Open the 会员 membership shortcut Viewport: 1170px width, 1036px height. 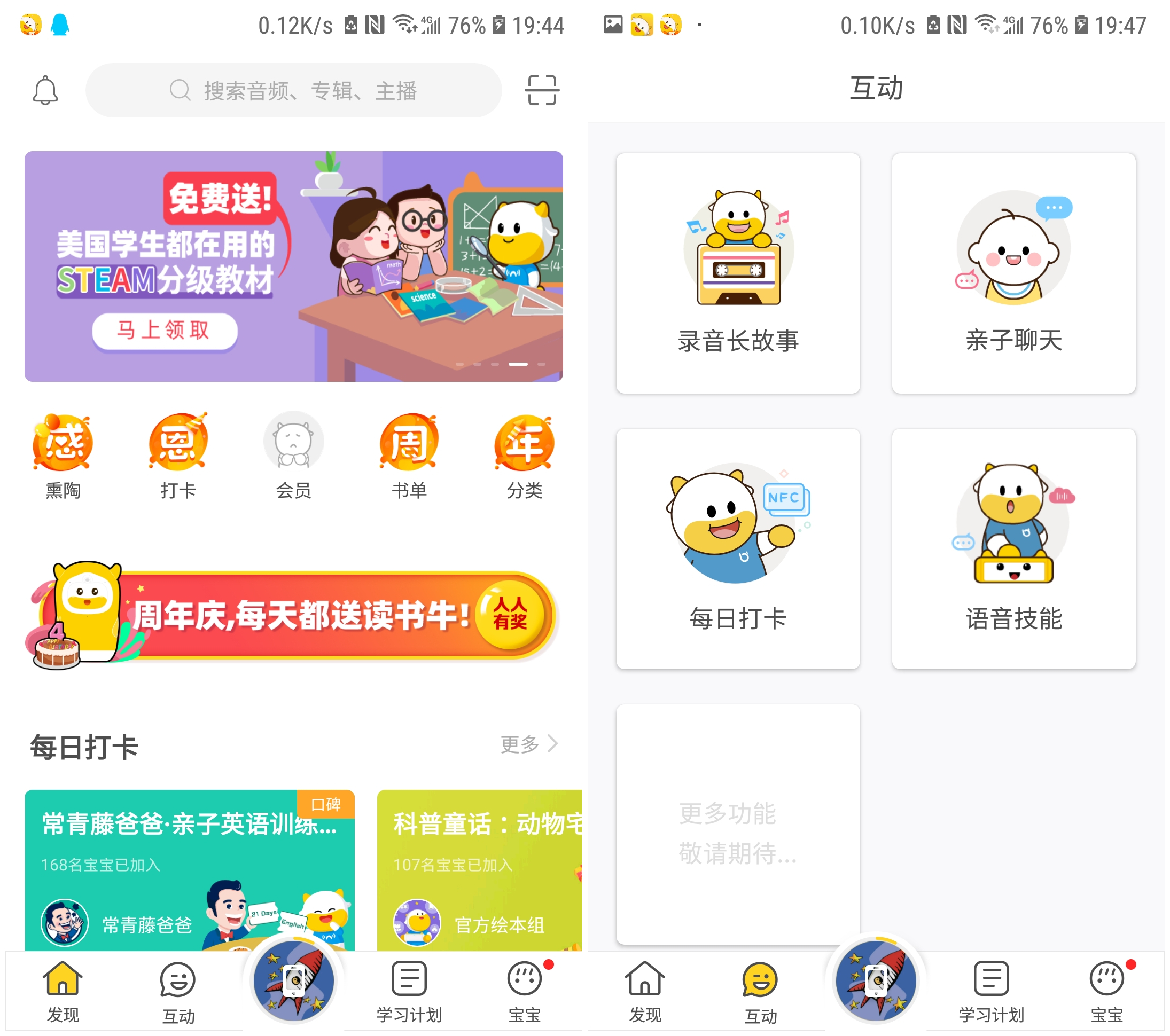pos(293,455)
